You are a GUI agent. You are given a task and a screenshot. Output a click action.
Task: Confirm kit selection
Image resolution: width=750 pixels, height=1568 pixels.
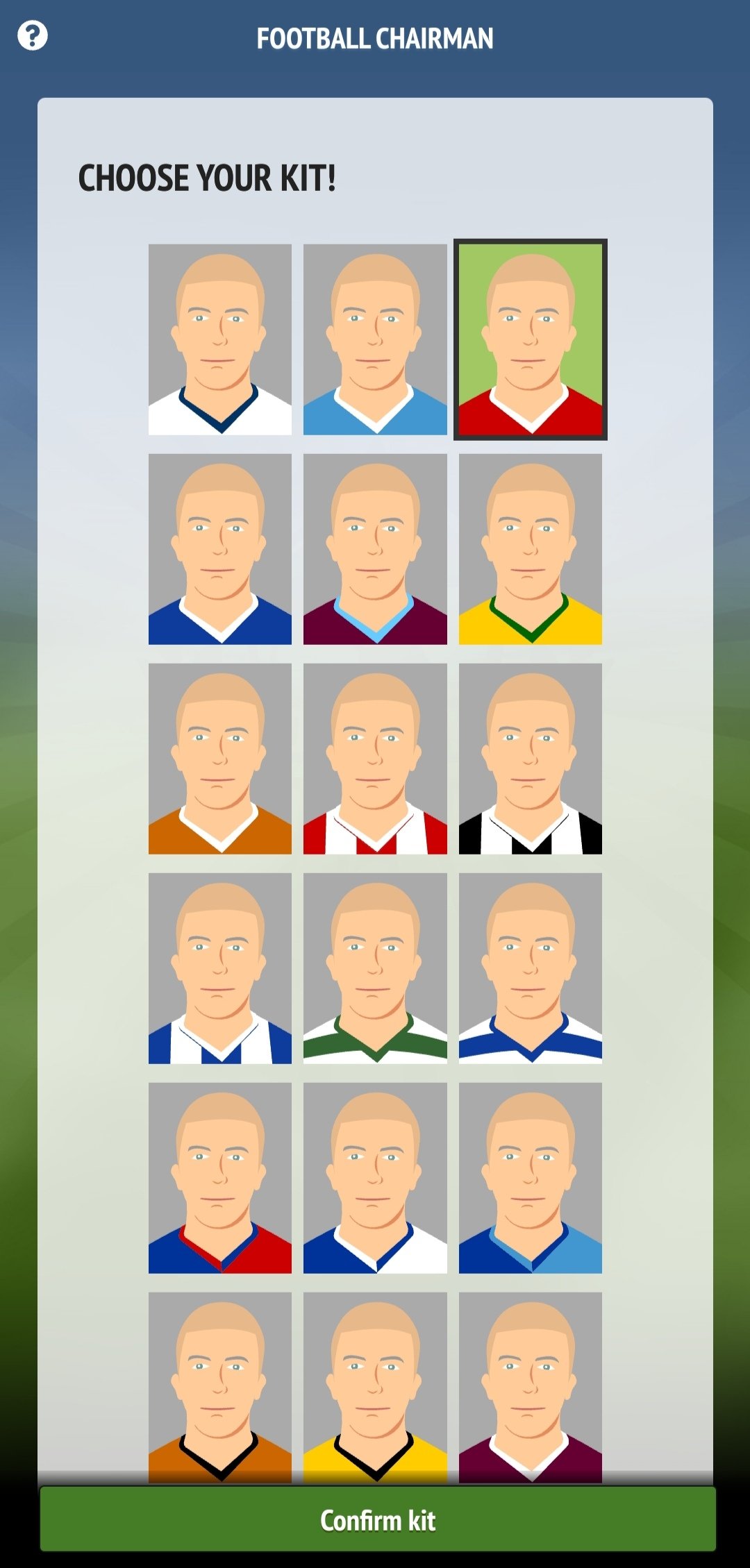(x=377, y=1520)
